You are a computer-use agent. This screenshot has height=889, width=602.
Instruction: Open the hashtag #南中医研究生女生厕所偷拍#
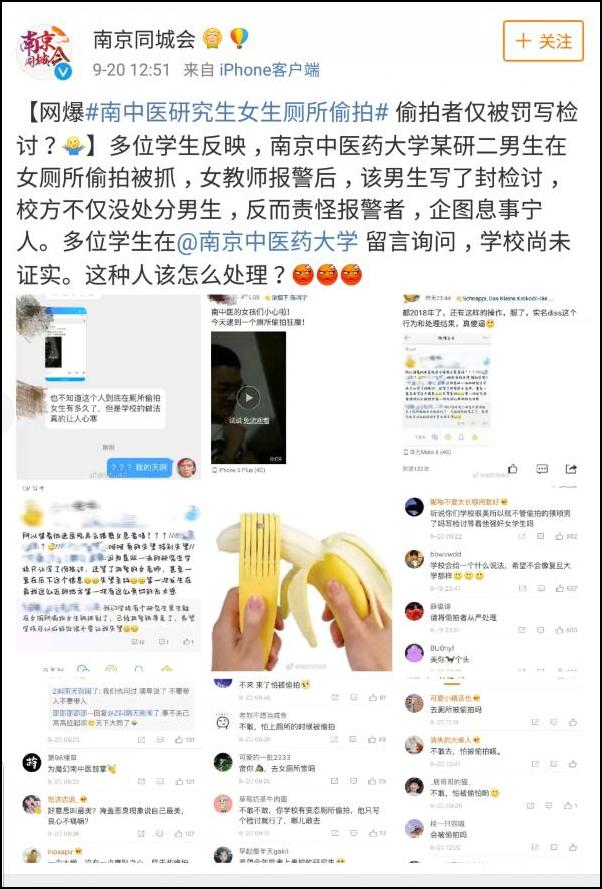coord(237,113)
